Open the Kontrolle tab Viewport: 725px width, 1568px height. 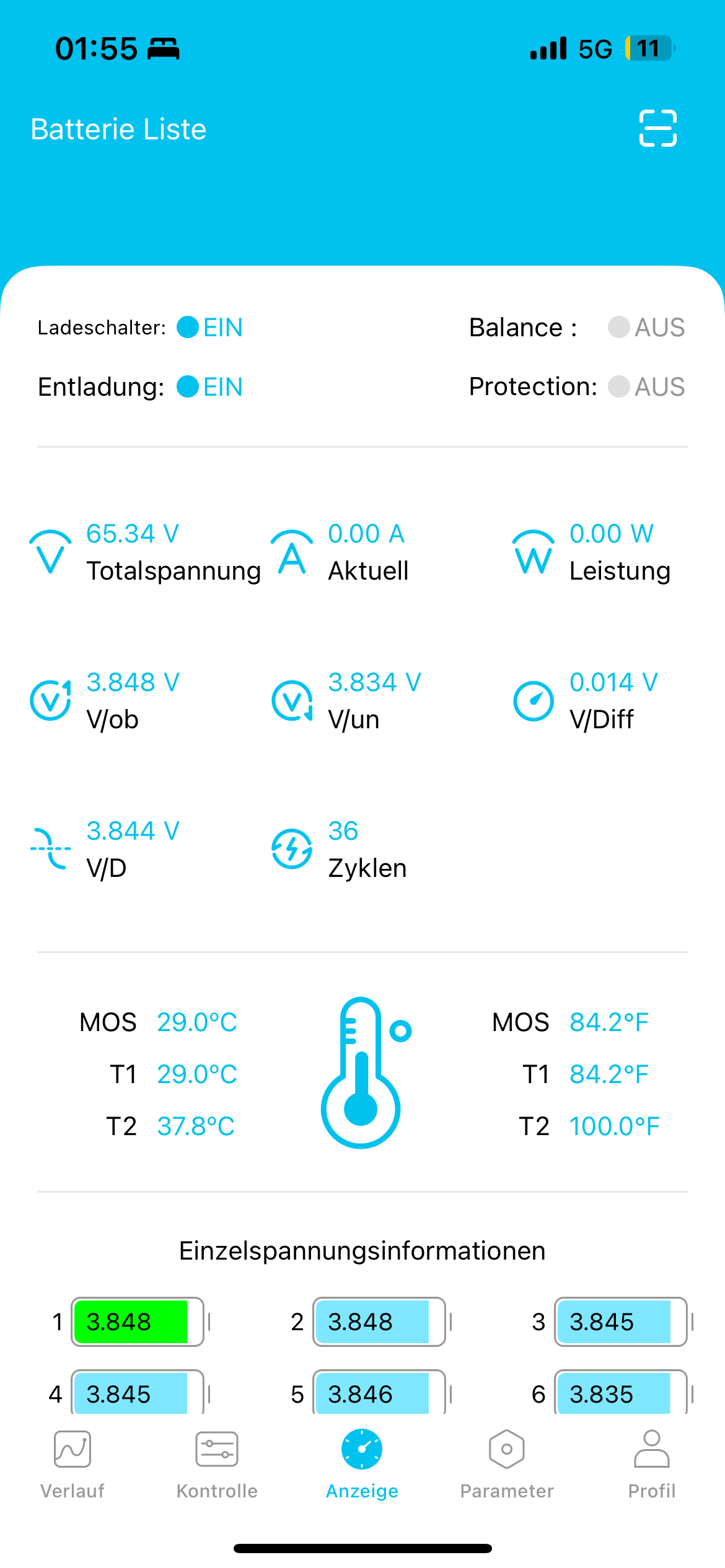point(217,1463)
